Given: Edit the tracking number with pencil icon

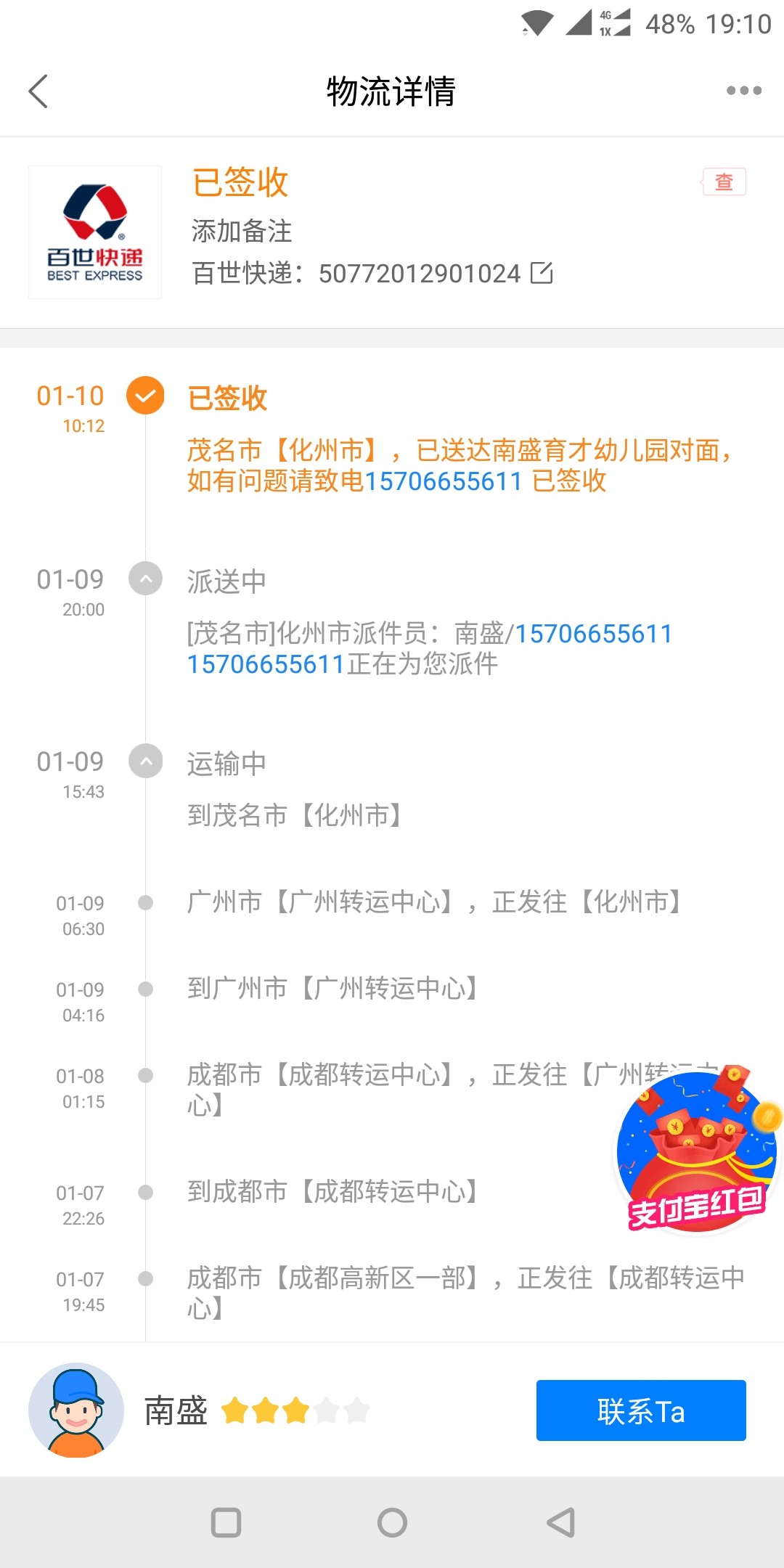Looking at the screenshot, I should coord(542,273).
